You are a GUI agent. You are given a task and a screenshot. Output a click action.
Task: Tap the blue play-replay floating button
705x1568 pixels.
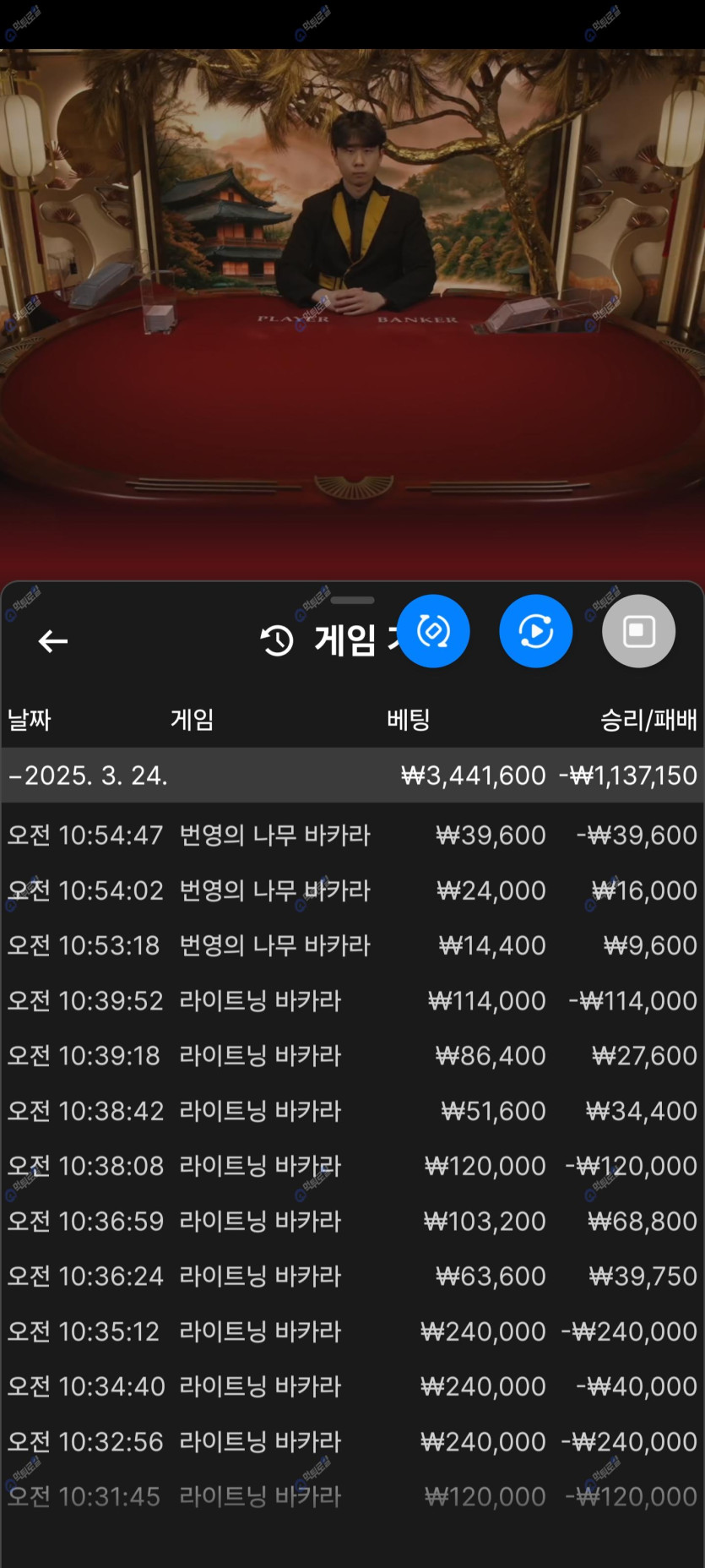pos(535,631)
